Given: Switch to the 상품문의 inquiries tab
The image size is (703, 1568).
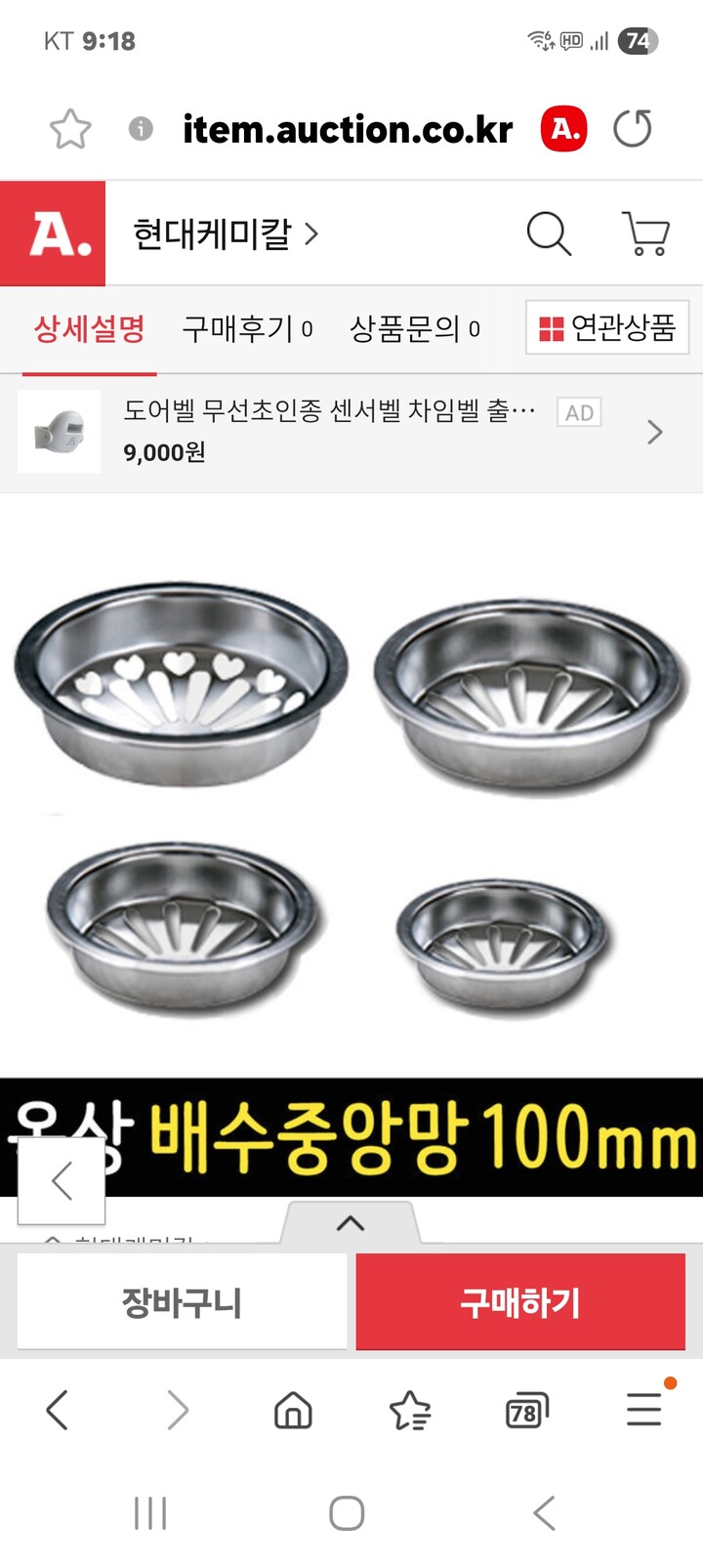Looking at the screenshot, I should [408, 330].
